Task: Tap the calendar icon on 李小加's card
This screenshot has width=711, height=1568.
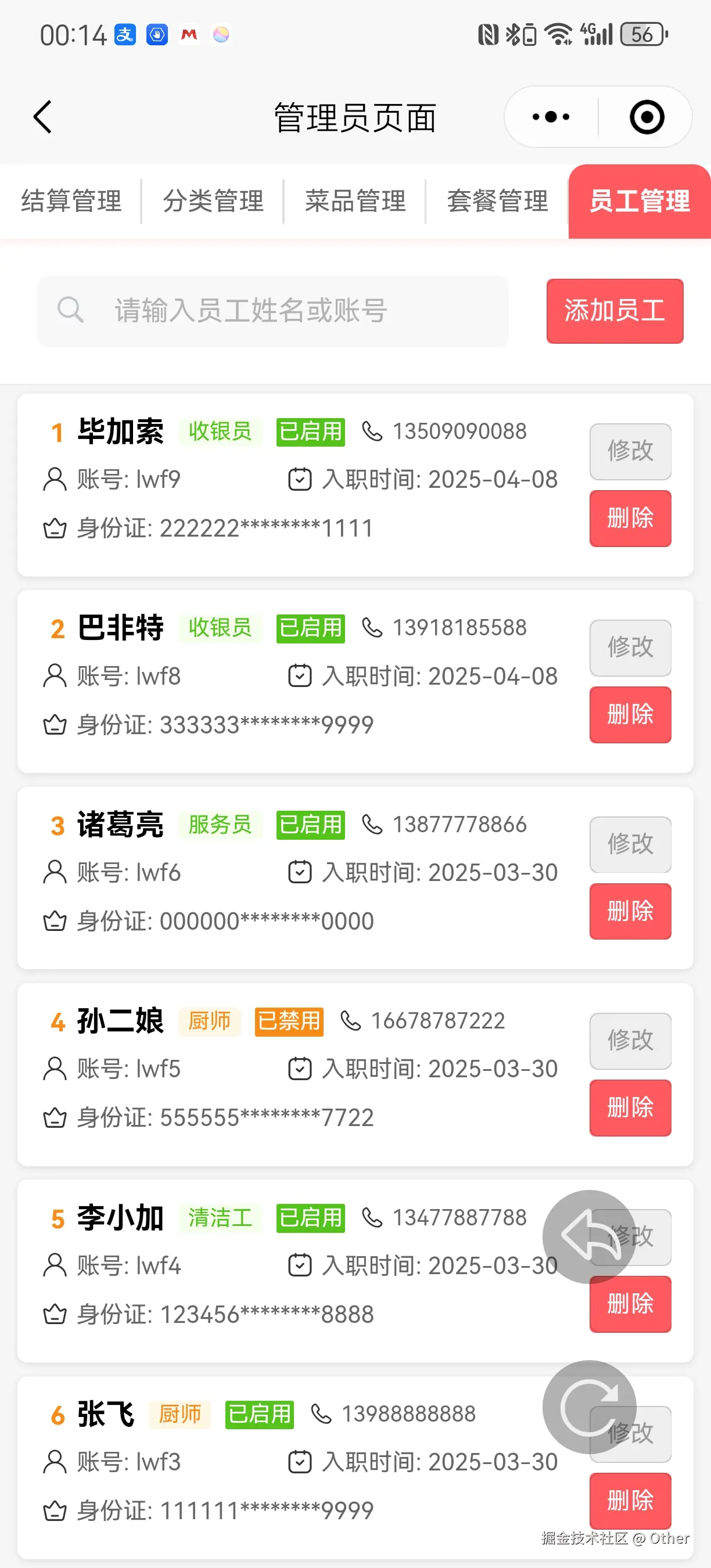Action: [x=300, y=1265]
